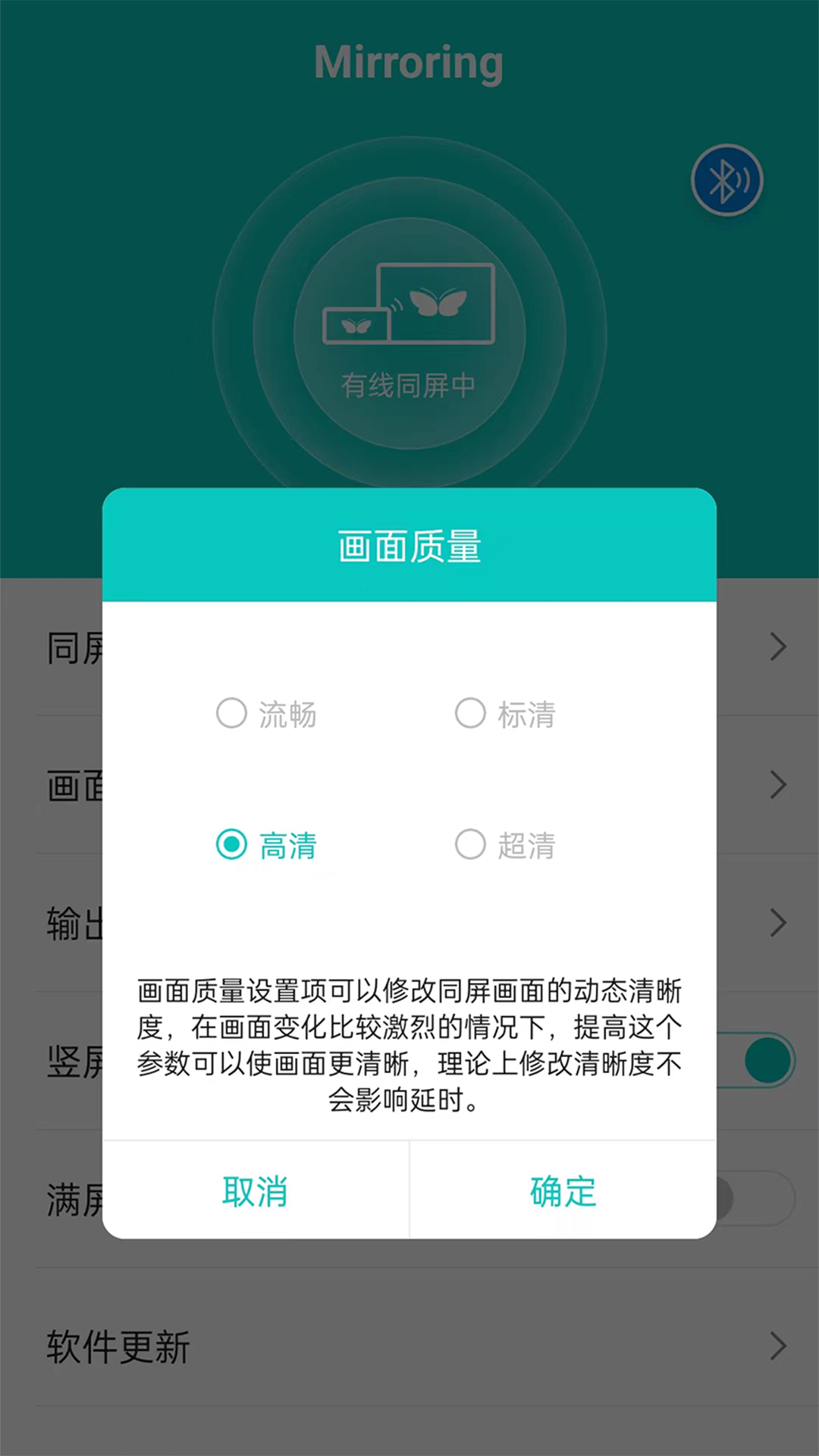The image size is (819, 1456).
Task: Tap the Mirroring page title
Action: pos(409,63)
